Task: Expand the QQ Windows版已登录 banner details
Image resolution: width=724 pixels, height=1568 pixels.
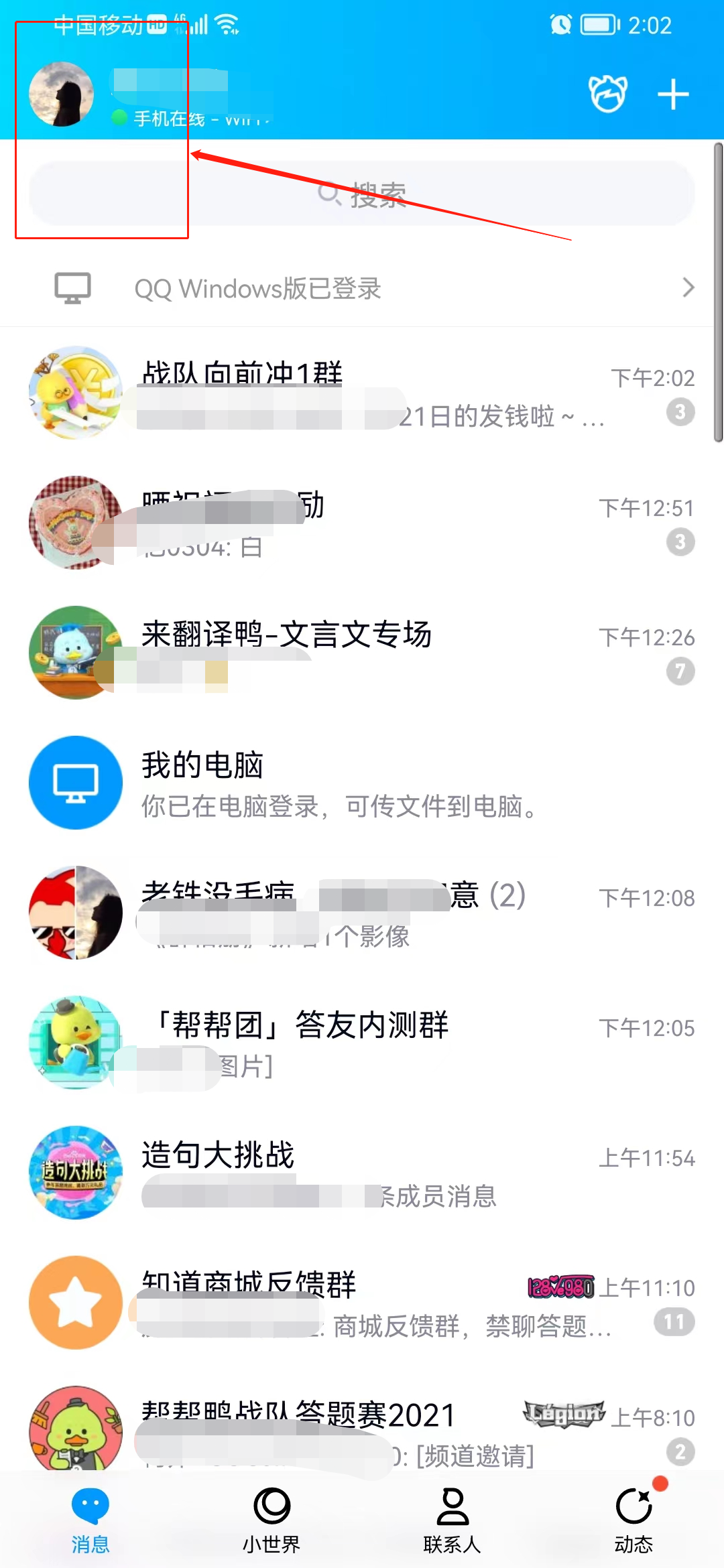Action: click(x=362, y=287)
